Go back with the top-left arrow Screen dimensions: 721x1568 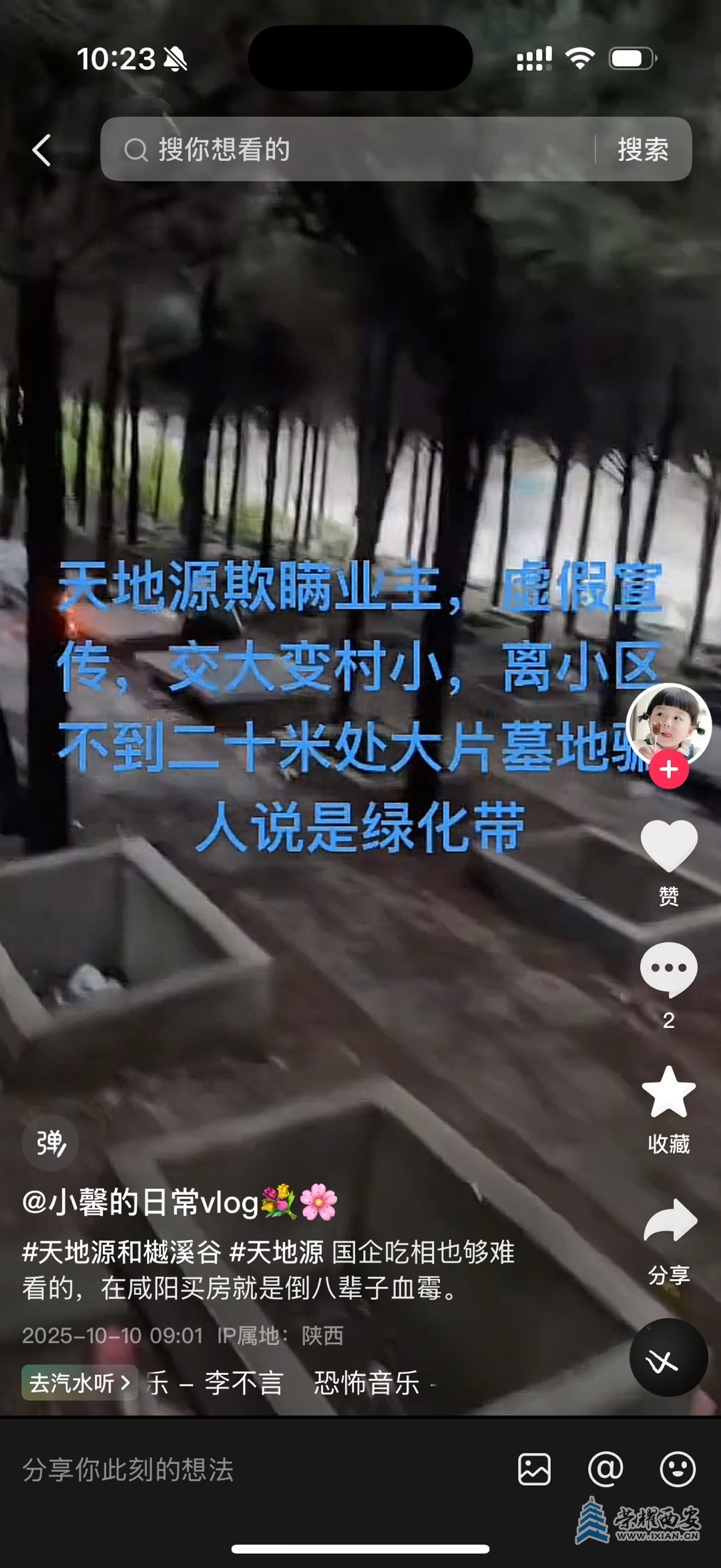pyautogui.click(x=42, y=150)
